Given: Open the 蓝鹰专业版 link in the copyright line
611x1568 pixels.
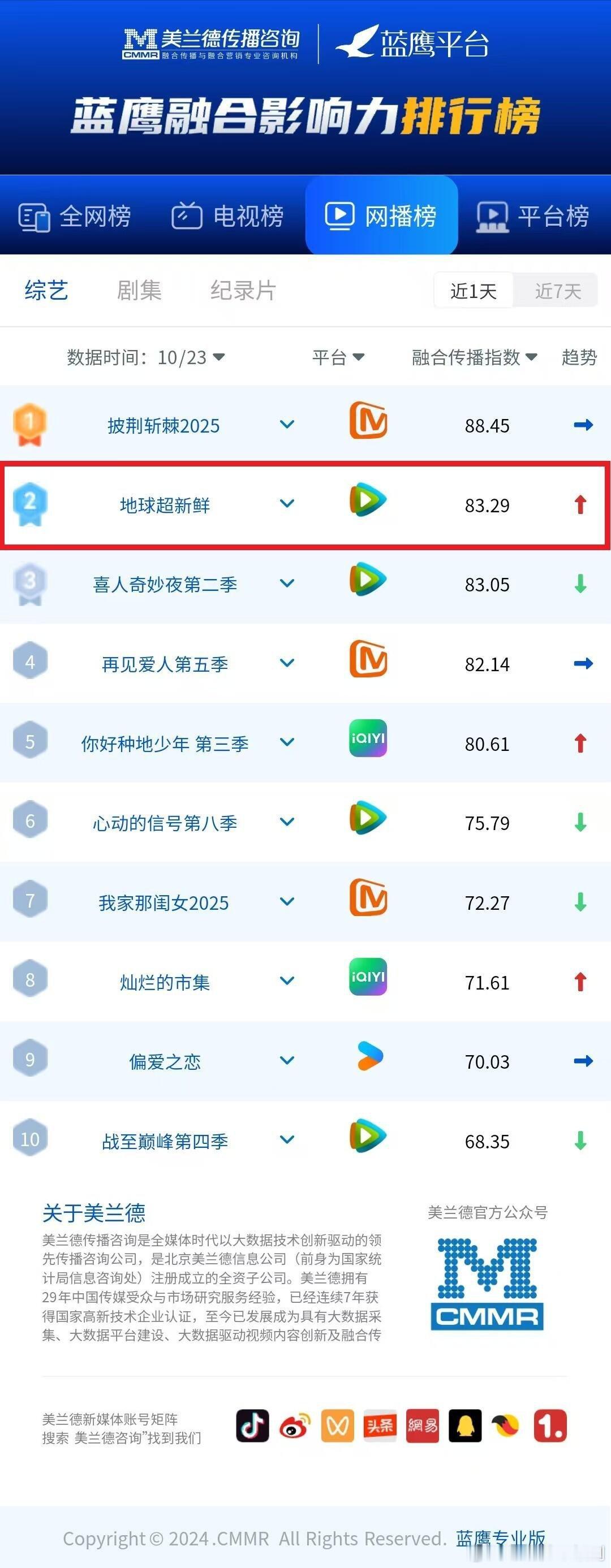Looking at the screenshot, I should [500, 1537].
